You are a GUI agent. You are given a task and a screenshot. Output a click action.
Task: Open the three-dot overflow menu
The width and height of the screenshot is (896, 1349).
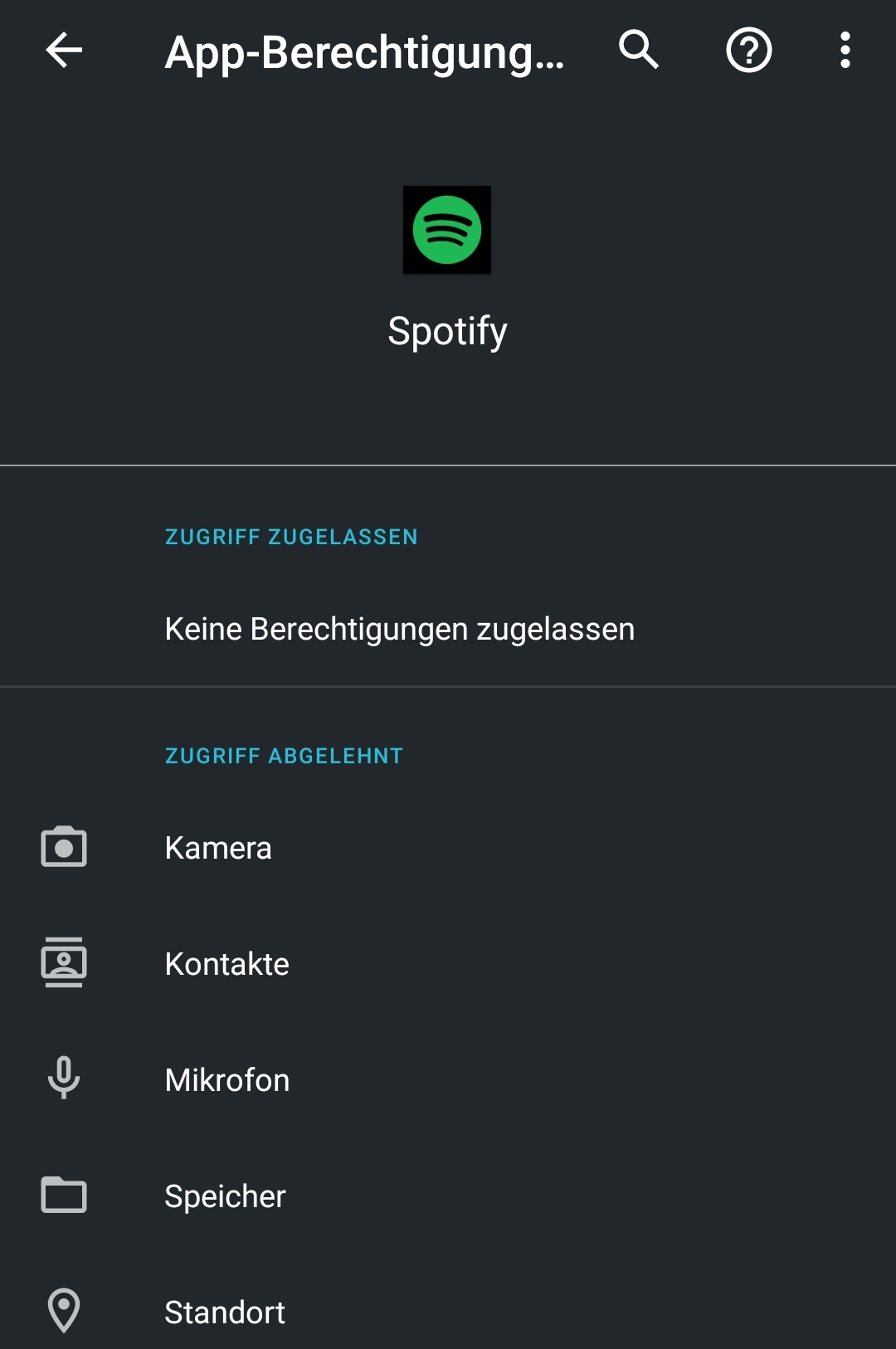tap(845, 51)
